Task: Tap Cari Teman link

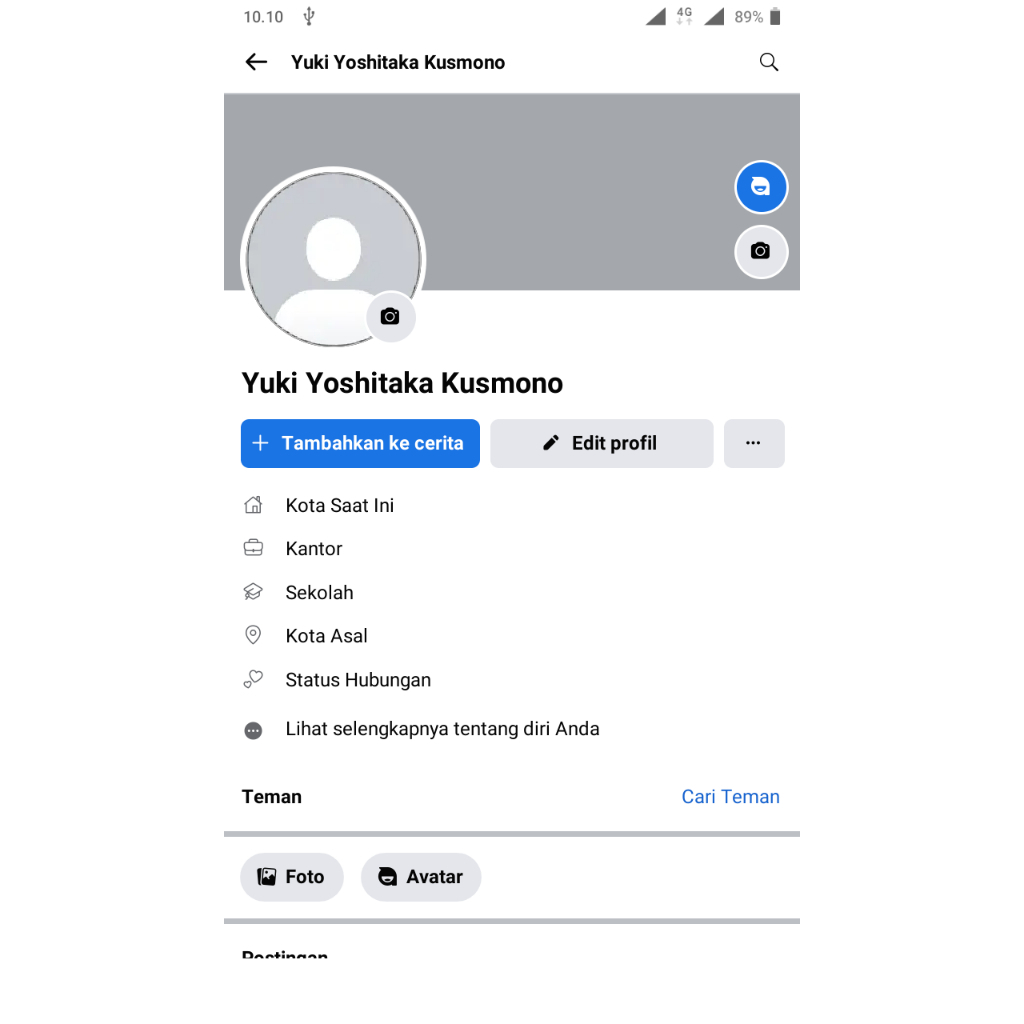Action: tap(730, 797)
